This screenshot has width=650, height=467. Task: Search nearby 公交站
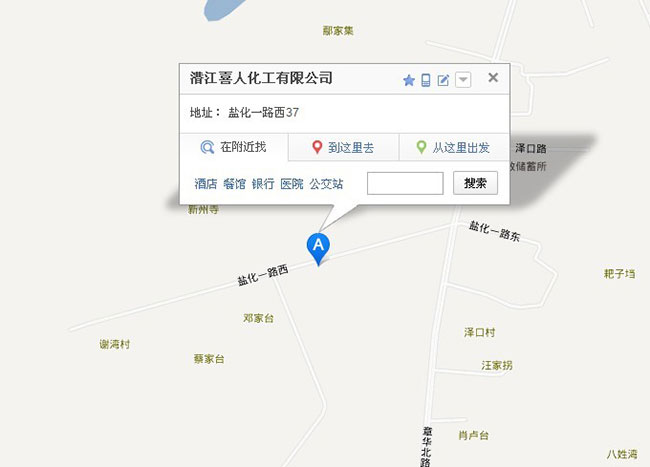click(x=326, y=184)
